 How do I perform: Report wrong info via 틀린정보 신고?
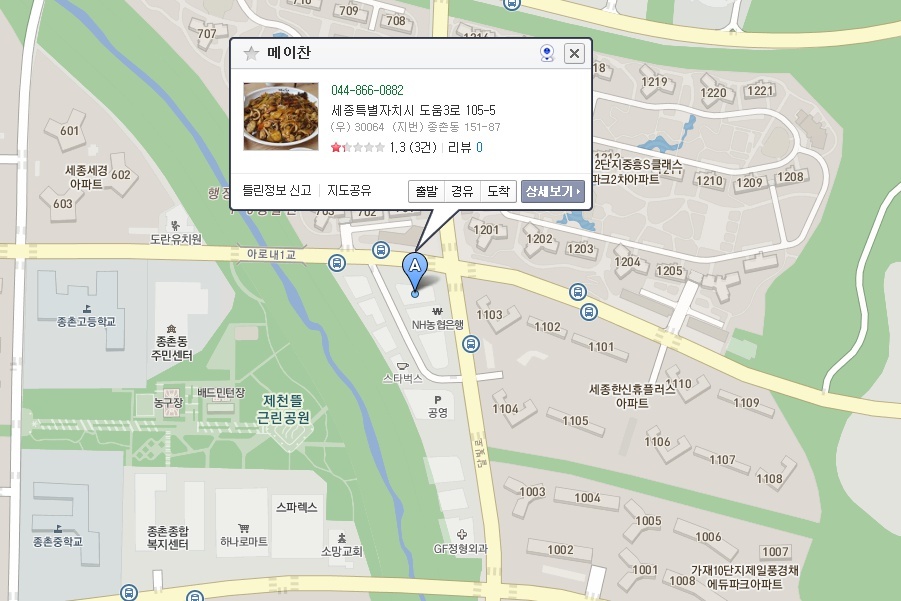tap(276, 190)
